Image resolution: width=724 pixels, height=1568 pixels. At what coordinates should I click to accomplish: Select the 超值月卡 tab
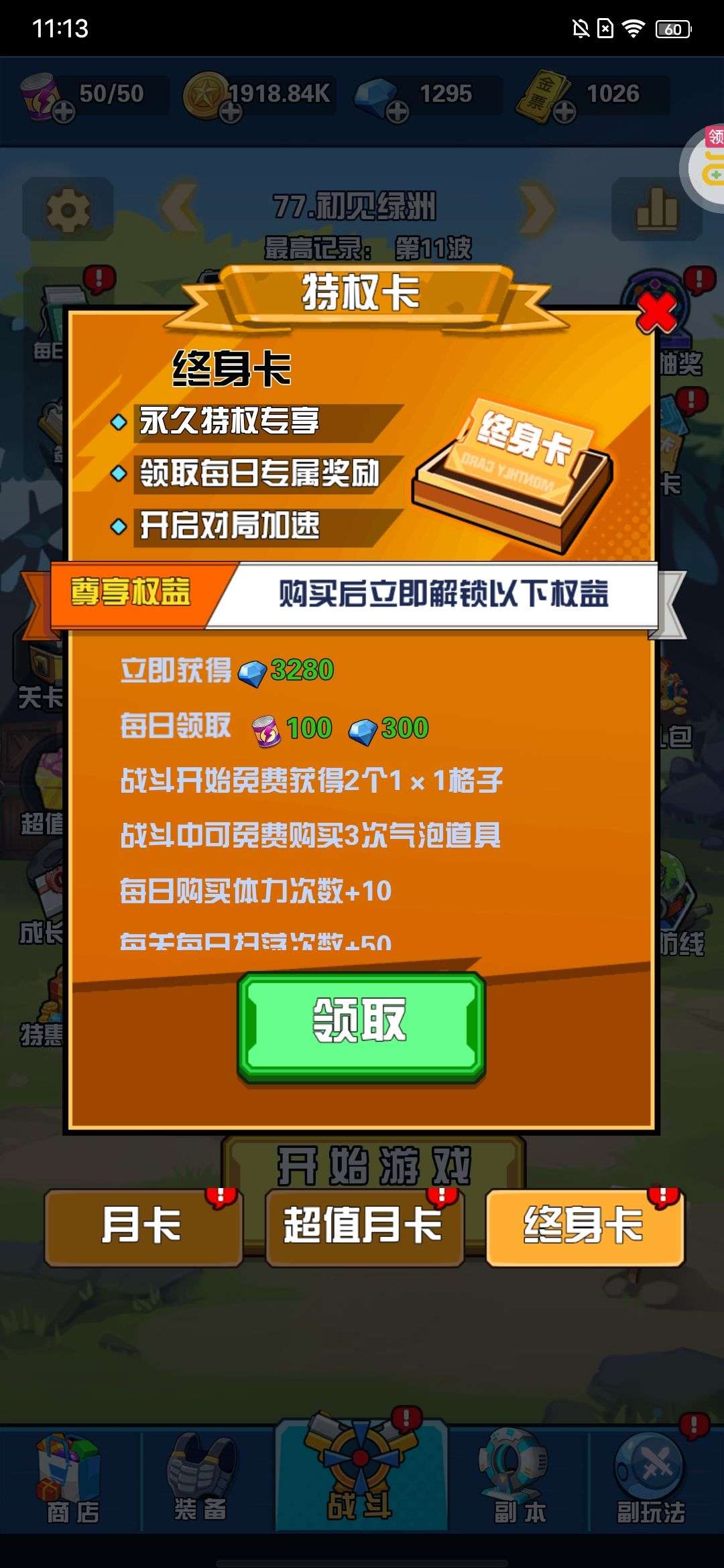pos(364,1228)
